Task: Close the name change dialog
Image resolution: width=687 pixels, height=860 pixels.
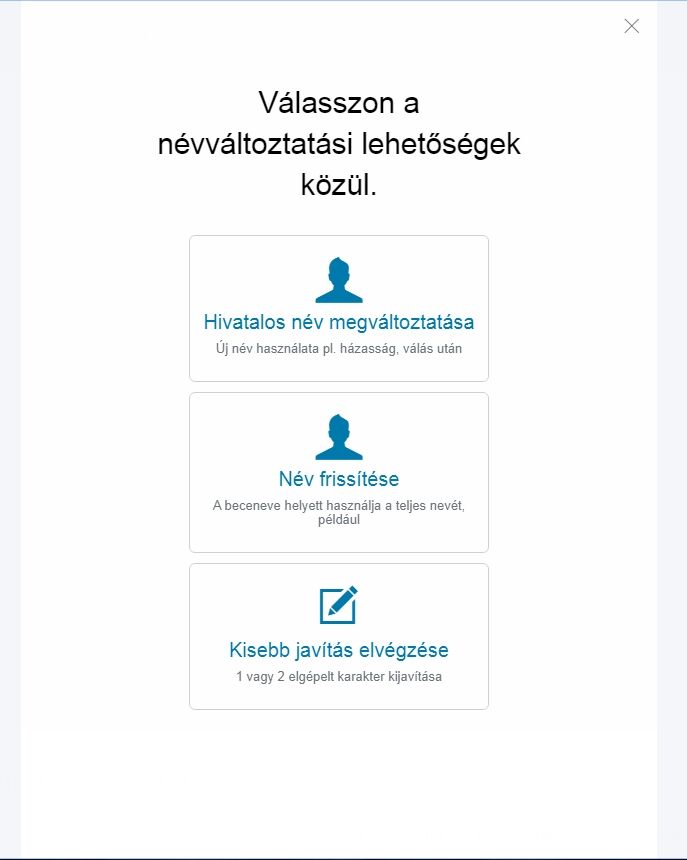Action: [x=631, y=26]
